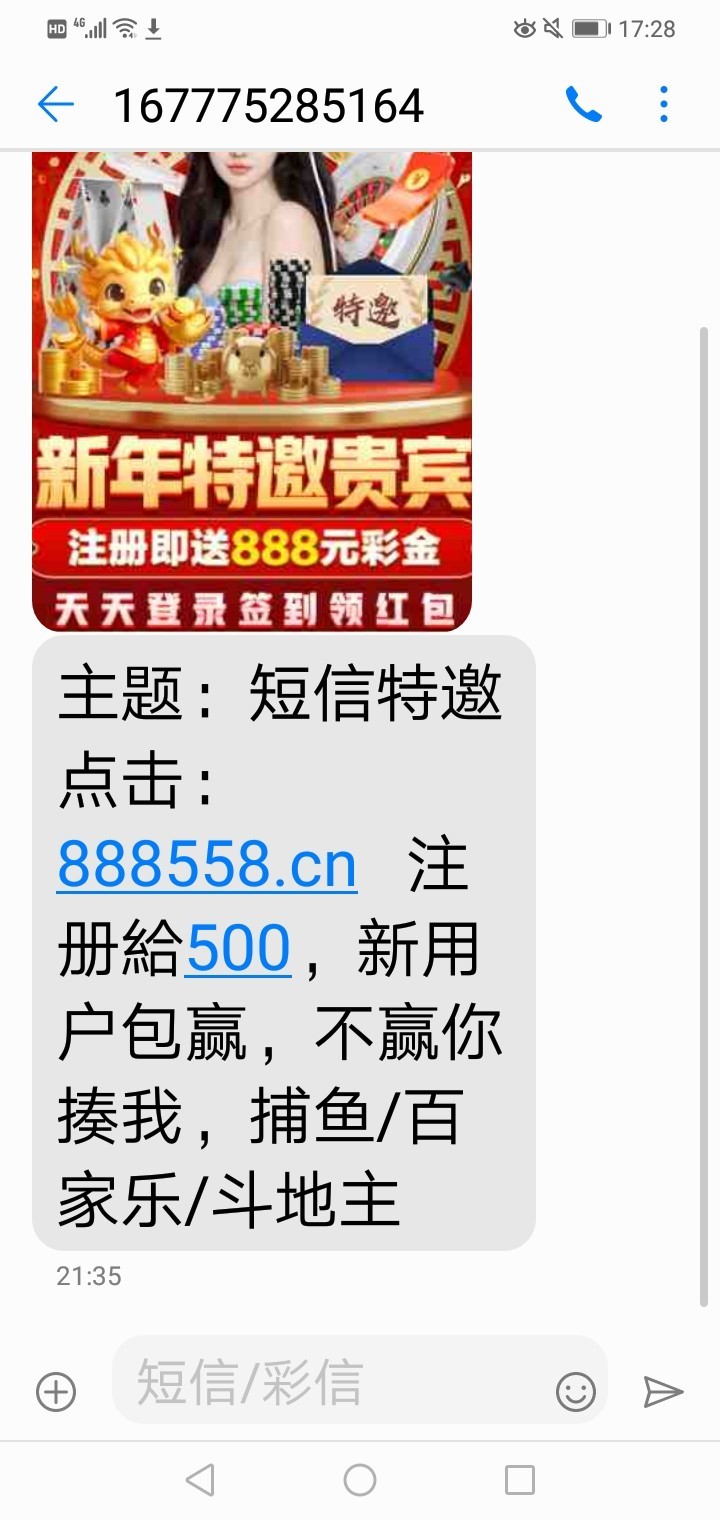Tap the system home button

pyautogui.click(x=360, y=1479)
